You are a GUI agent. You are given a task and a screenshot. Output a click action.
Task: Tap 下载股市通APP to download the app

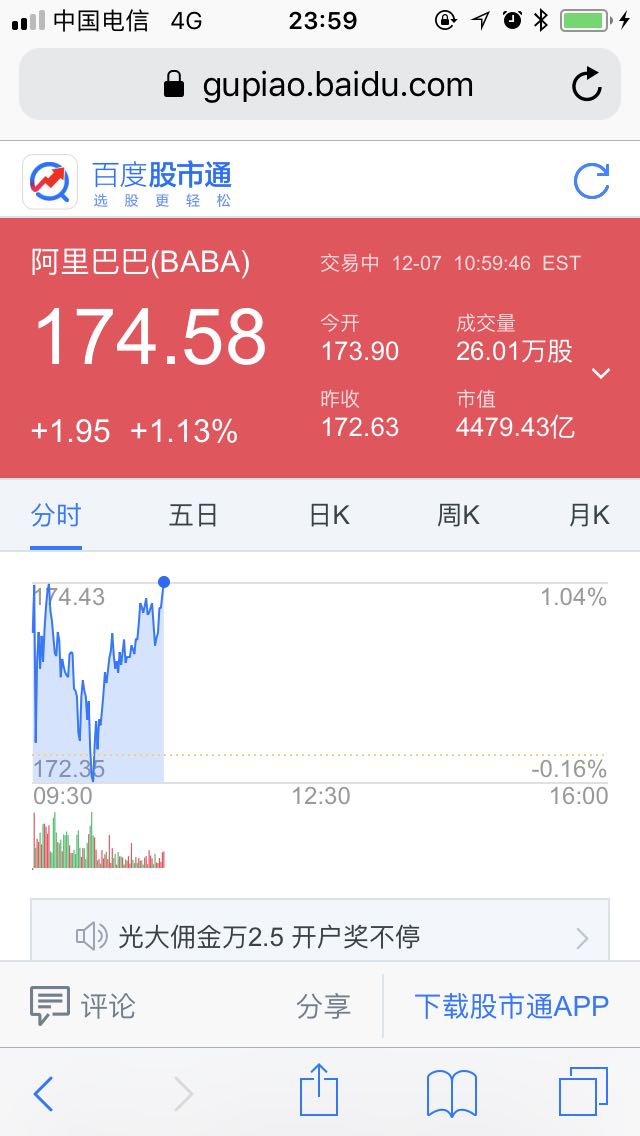[512, 1006]
